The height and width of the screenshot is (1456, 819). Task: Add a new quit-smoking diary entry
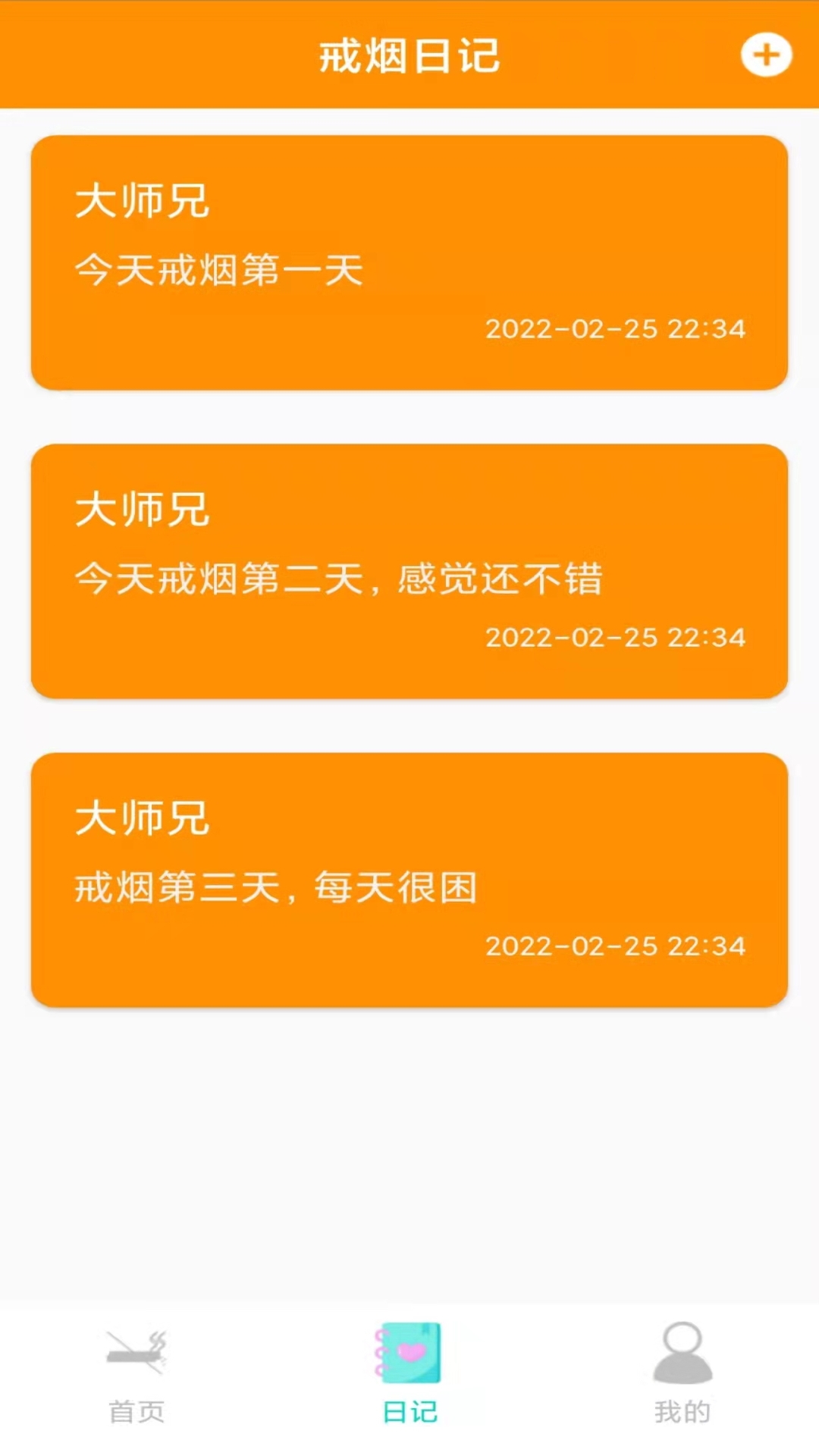(x=766, y=55)
